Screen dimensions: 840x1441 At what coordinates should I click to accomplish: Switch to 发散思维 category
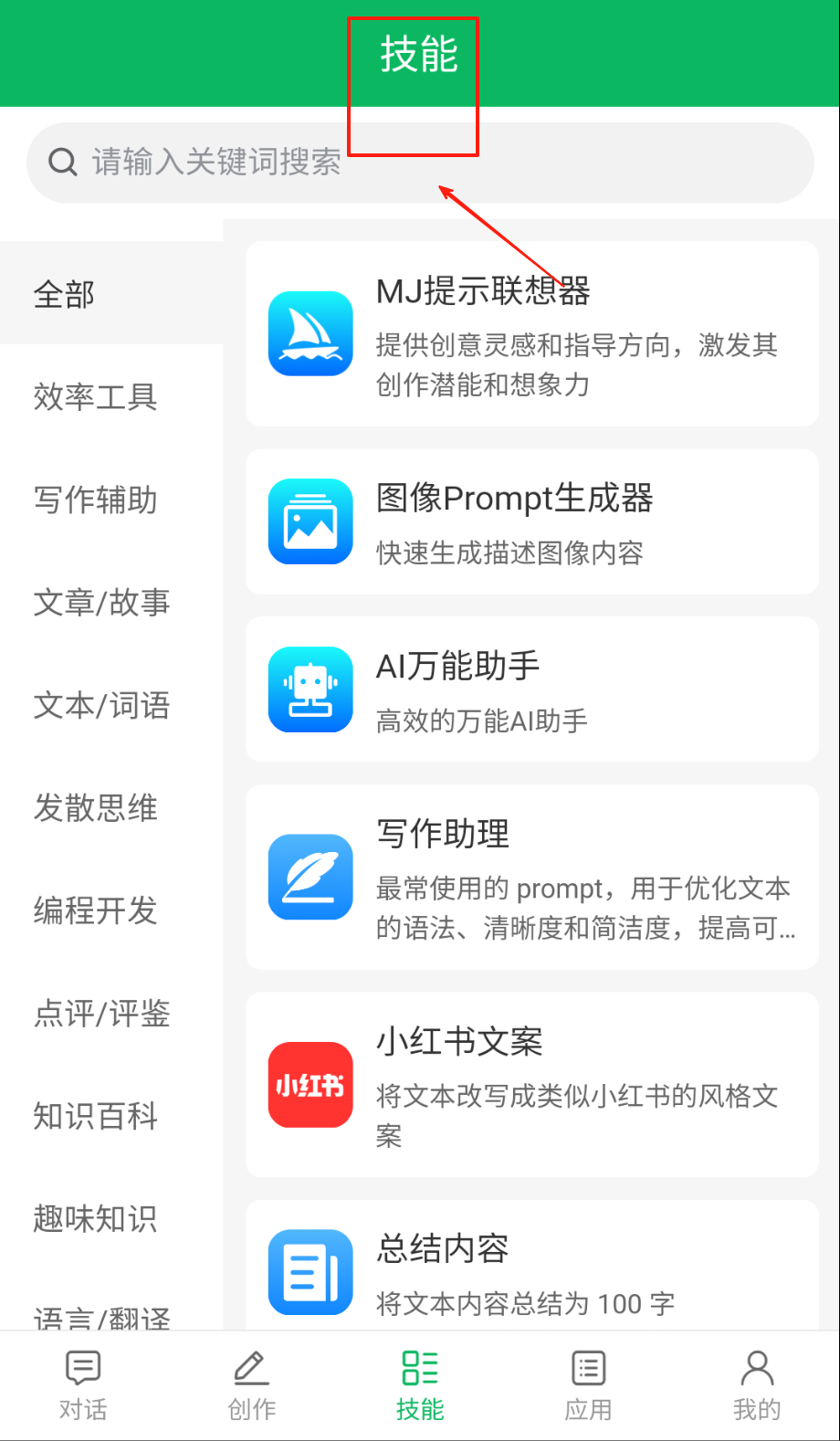click(x=95, y=808)
